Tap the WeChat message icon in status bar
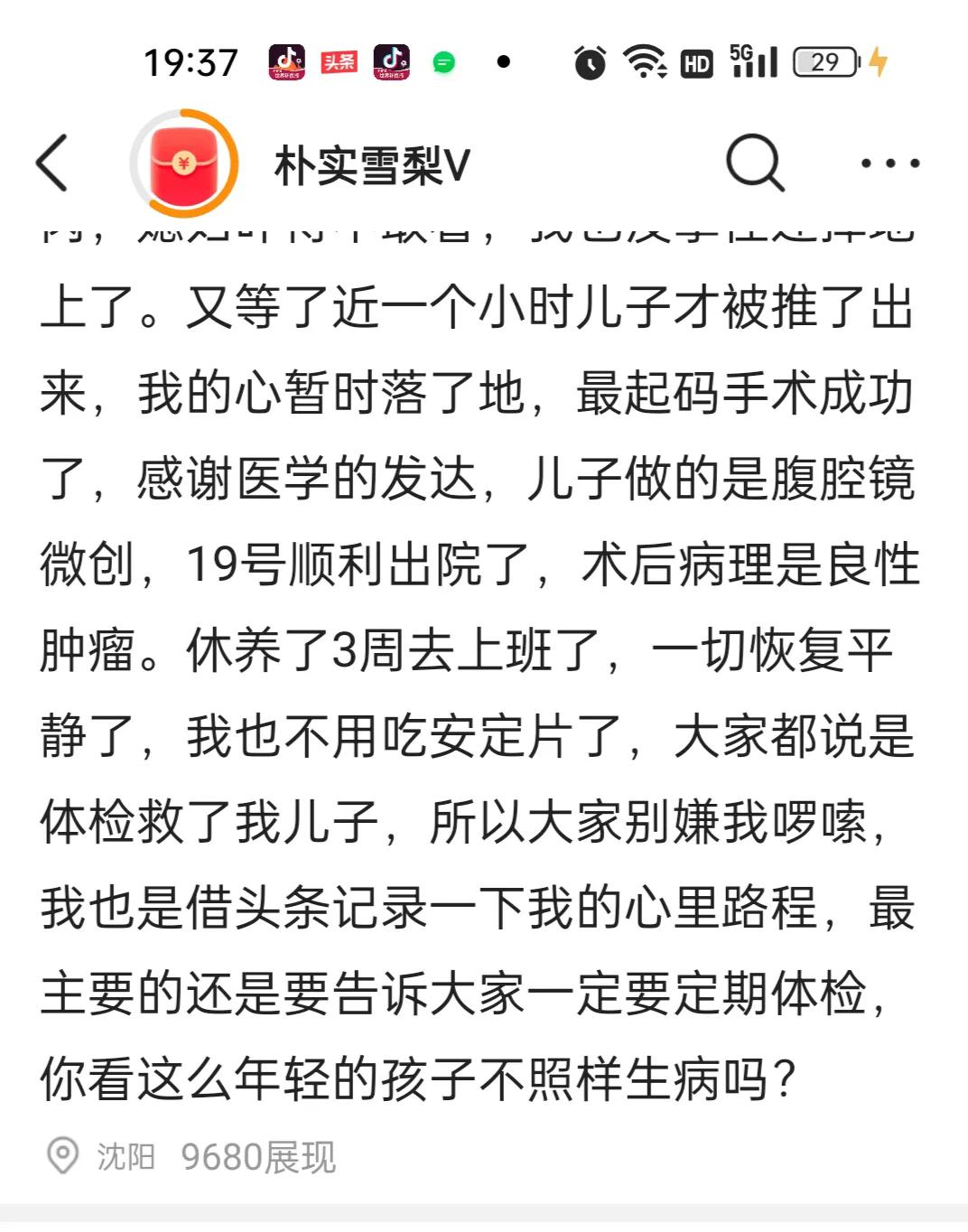The height and width of the screenshot is (1232, 968). point(442,62)
